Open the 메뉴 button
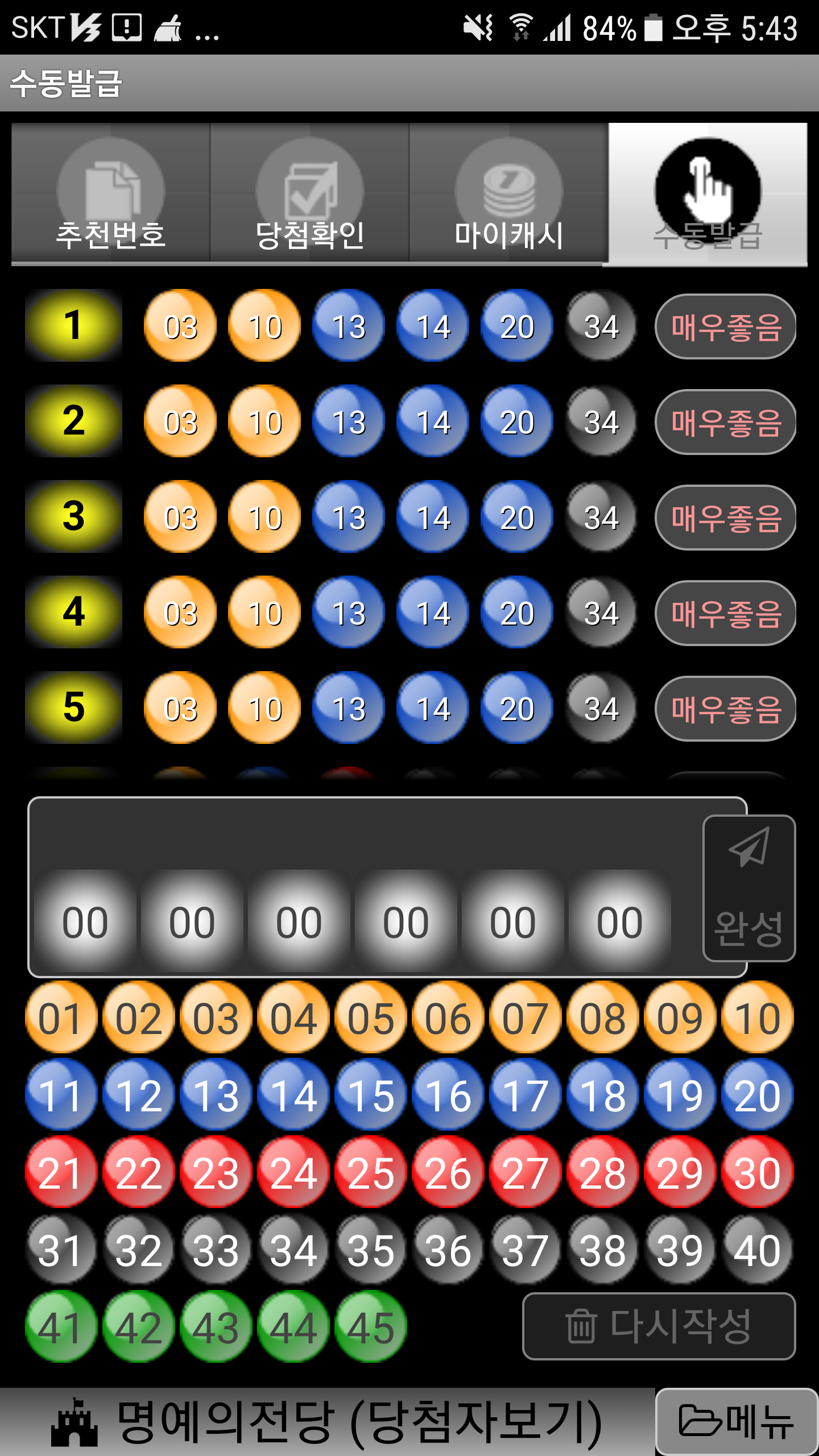 tap(737, 1422)
